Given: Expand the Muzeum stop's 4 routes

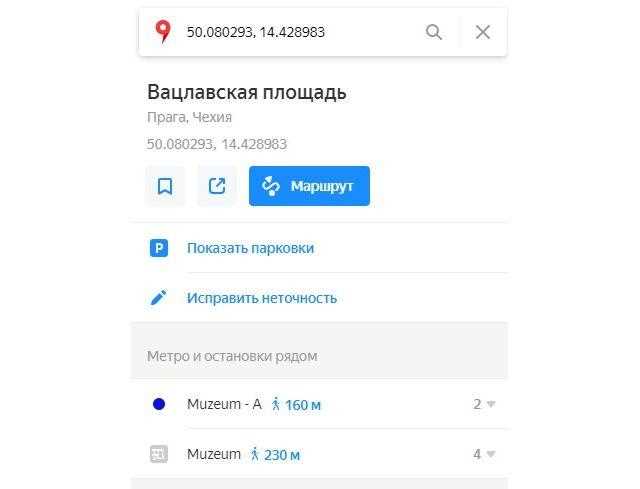Looking at the screenshot, I should pyautogui.click(x=484, y=454).
